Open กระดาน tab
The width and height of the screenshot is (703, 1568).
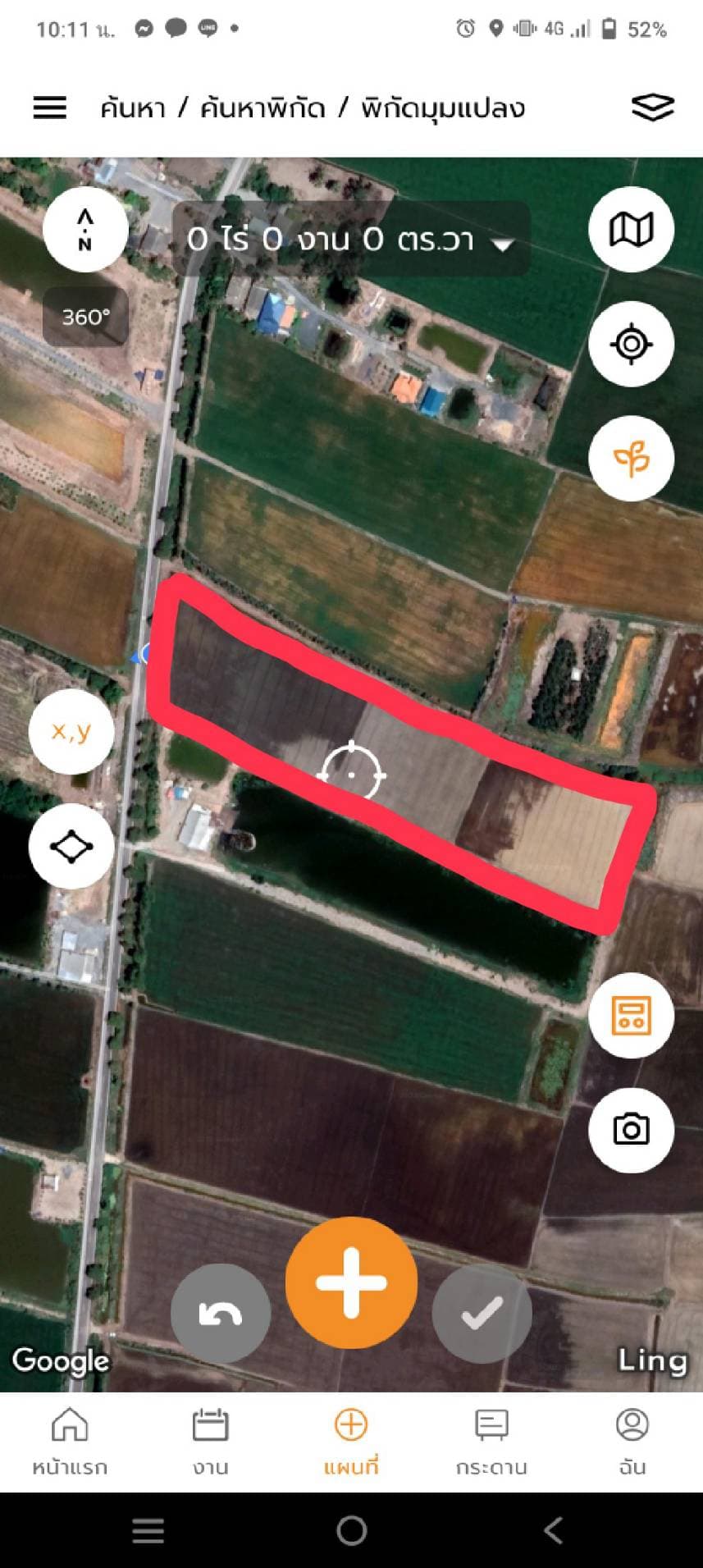tap(491, 1442)
